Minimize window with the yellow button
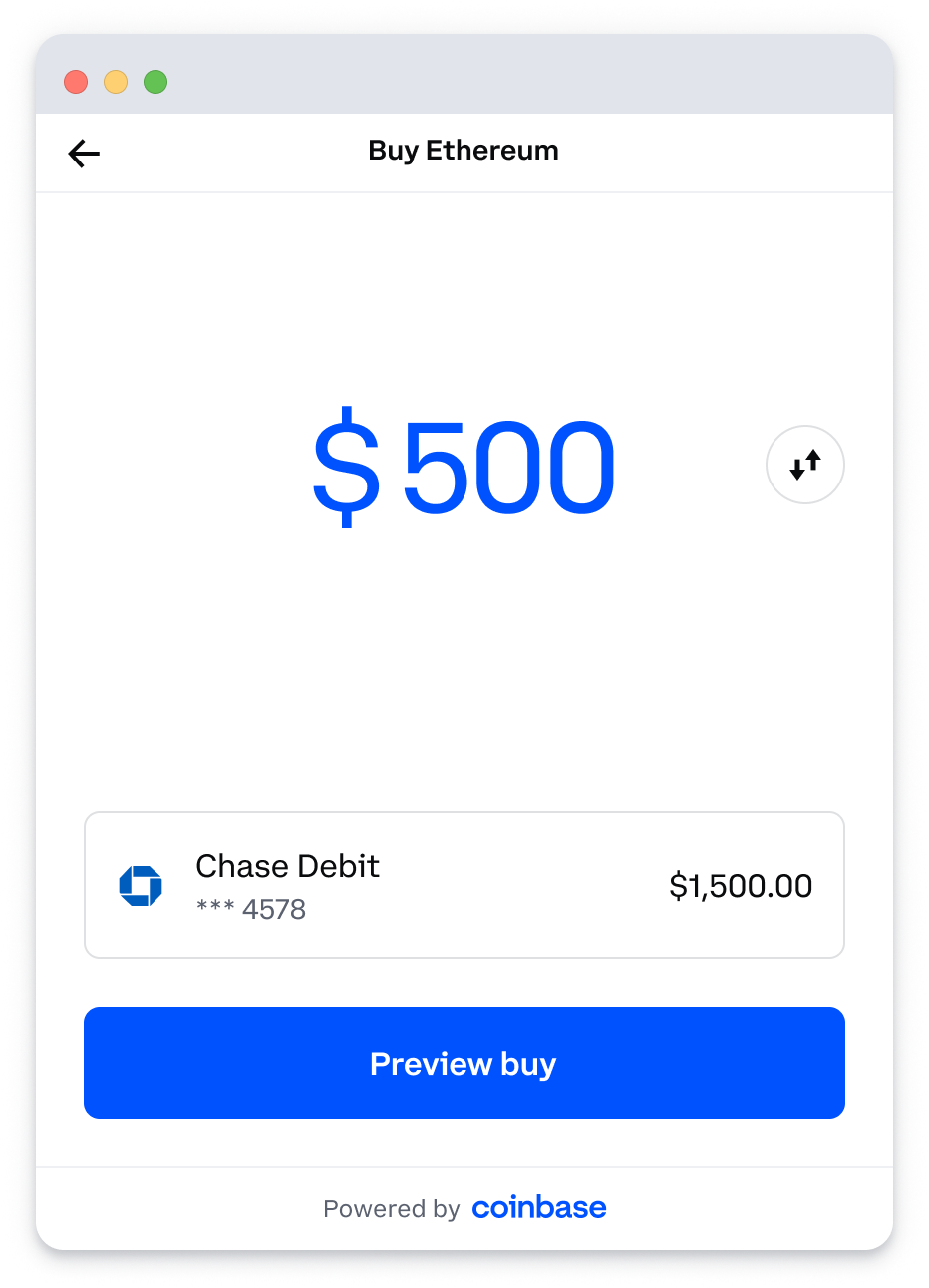The width and height of the screenshot is (929, 1288). coord(116,82)
